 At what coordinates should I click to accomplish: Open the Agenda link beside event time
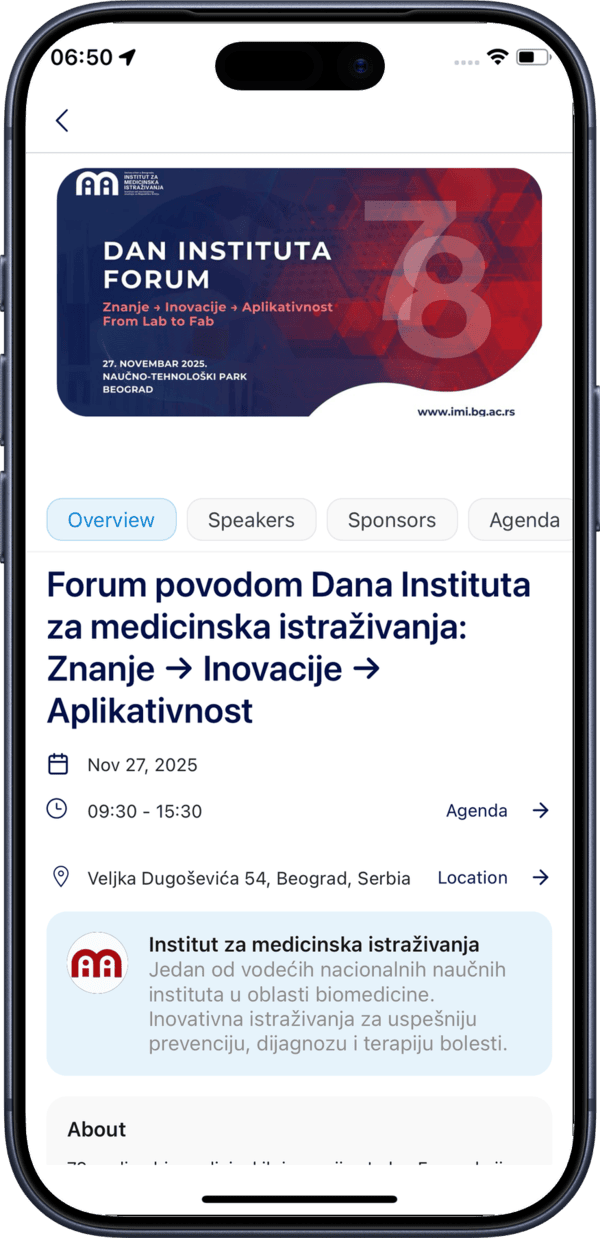pos(497,811)
